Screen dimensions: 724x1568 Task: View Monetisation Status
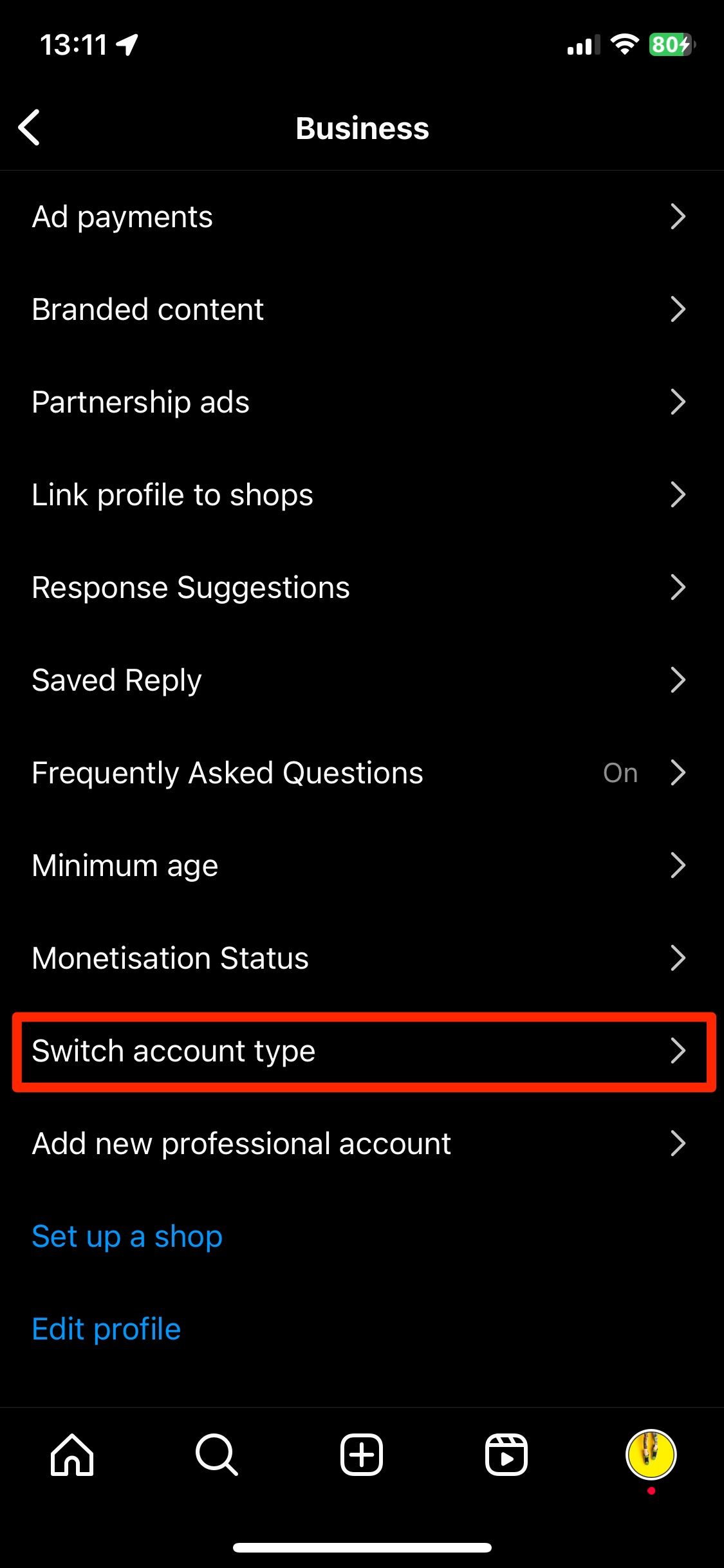click(x=360, y=958)
